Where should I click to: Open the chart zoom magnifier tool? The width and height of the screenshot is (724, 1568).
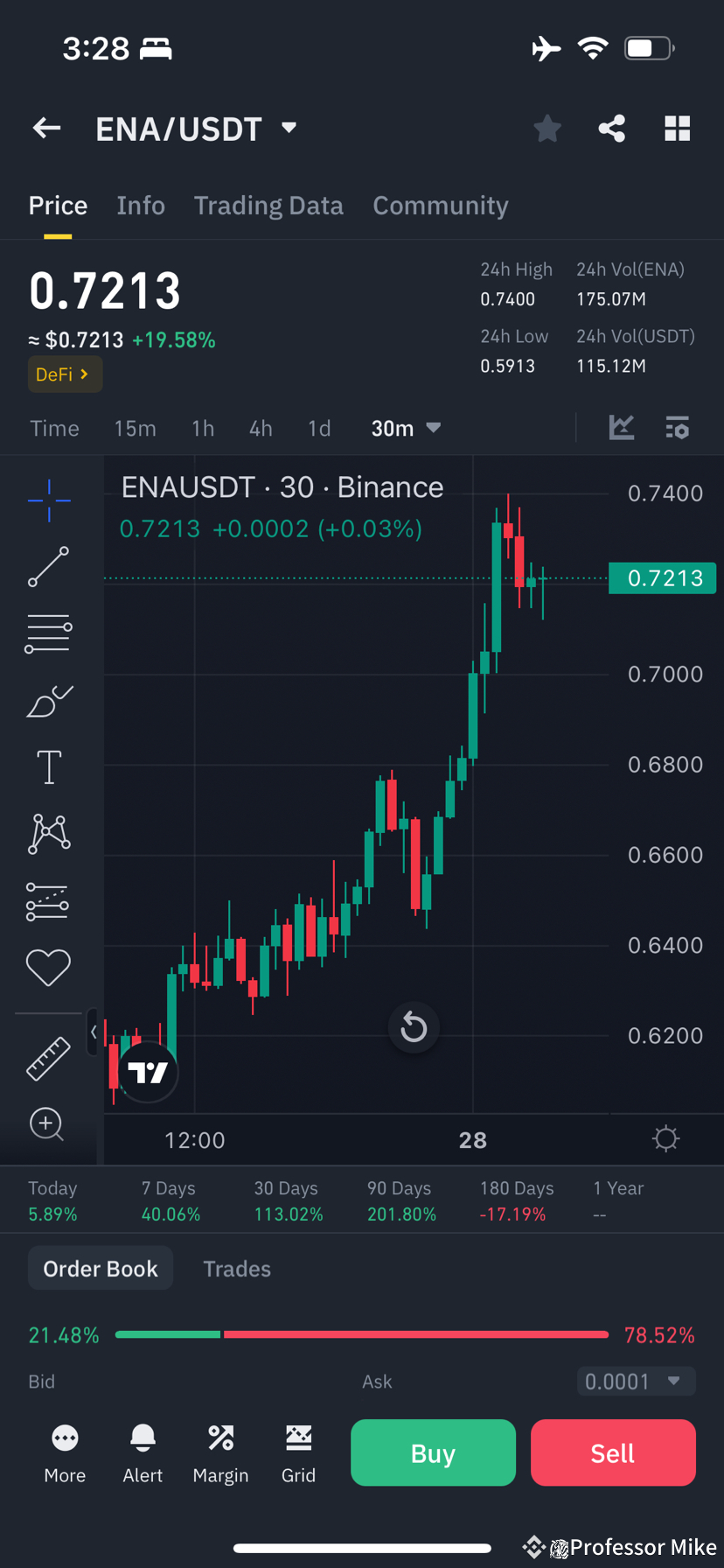pyautogui.click(x=48, y=1124)
